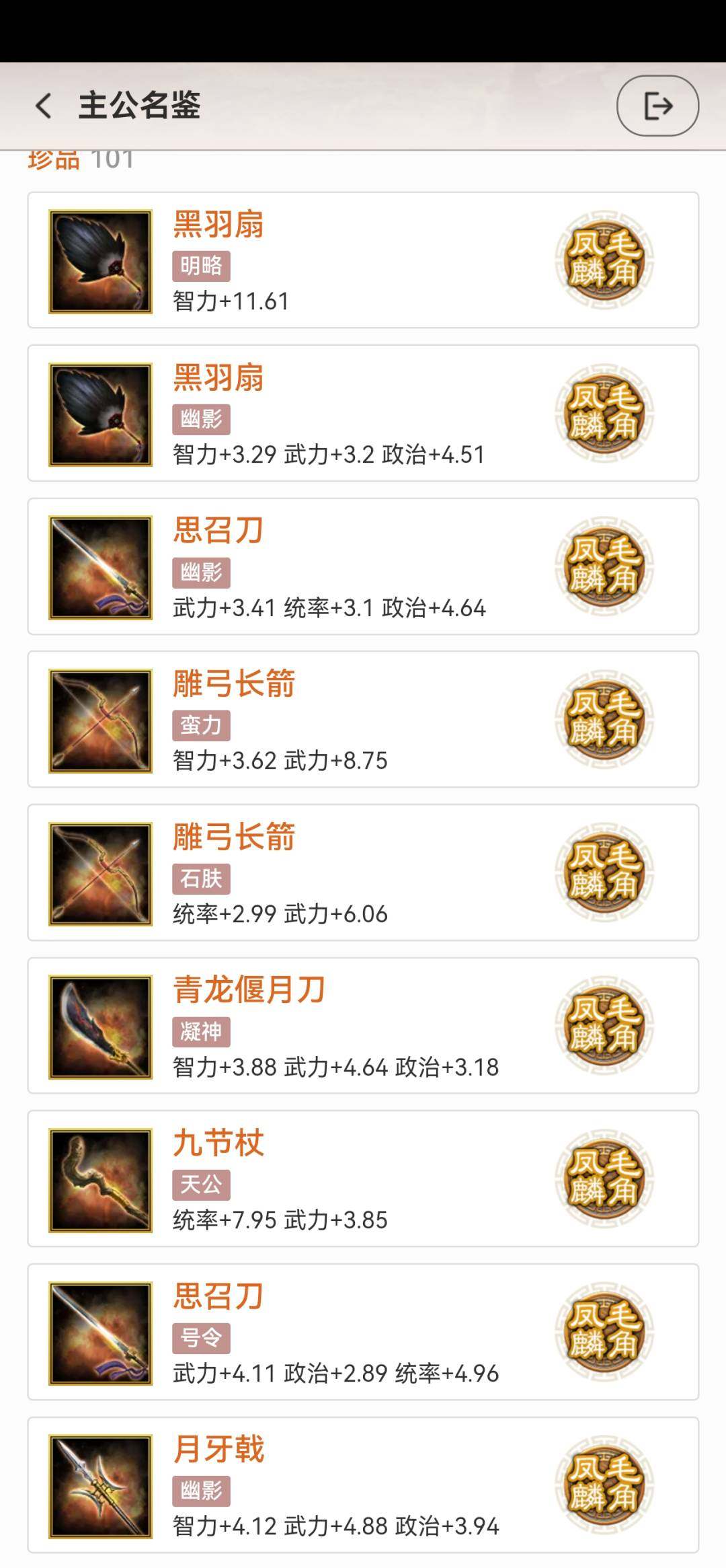Screen dimensions: 726x1568
Task: Open the 青龙偃月刀 item card
Action: click(x=363, y=1026)
